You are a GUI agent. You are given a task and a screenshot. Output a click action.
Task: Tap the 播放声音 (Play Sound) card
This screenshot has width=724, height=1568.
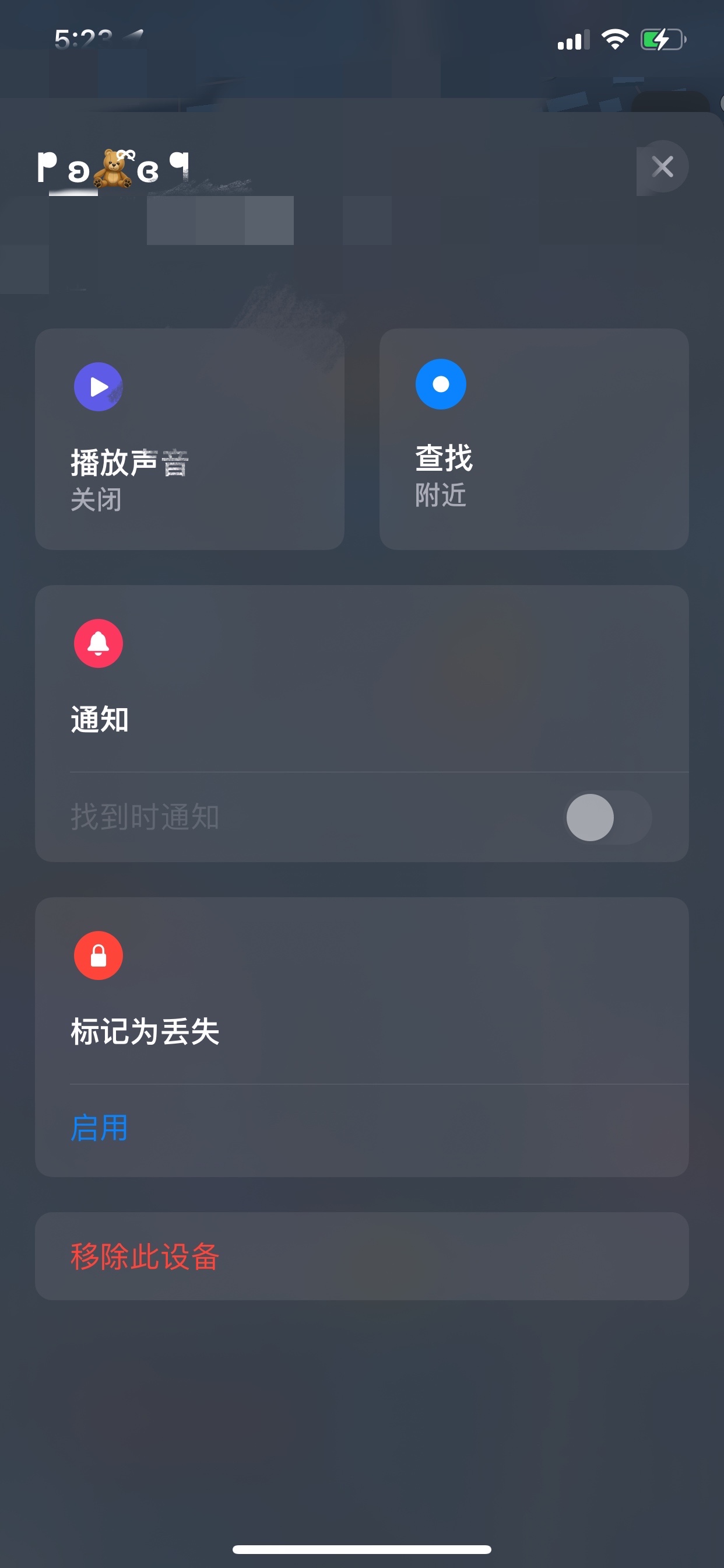click(189, 439)
